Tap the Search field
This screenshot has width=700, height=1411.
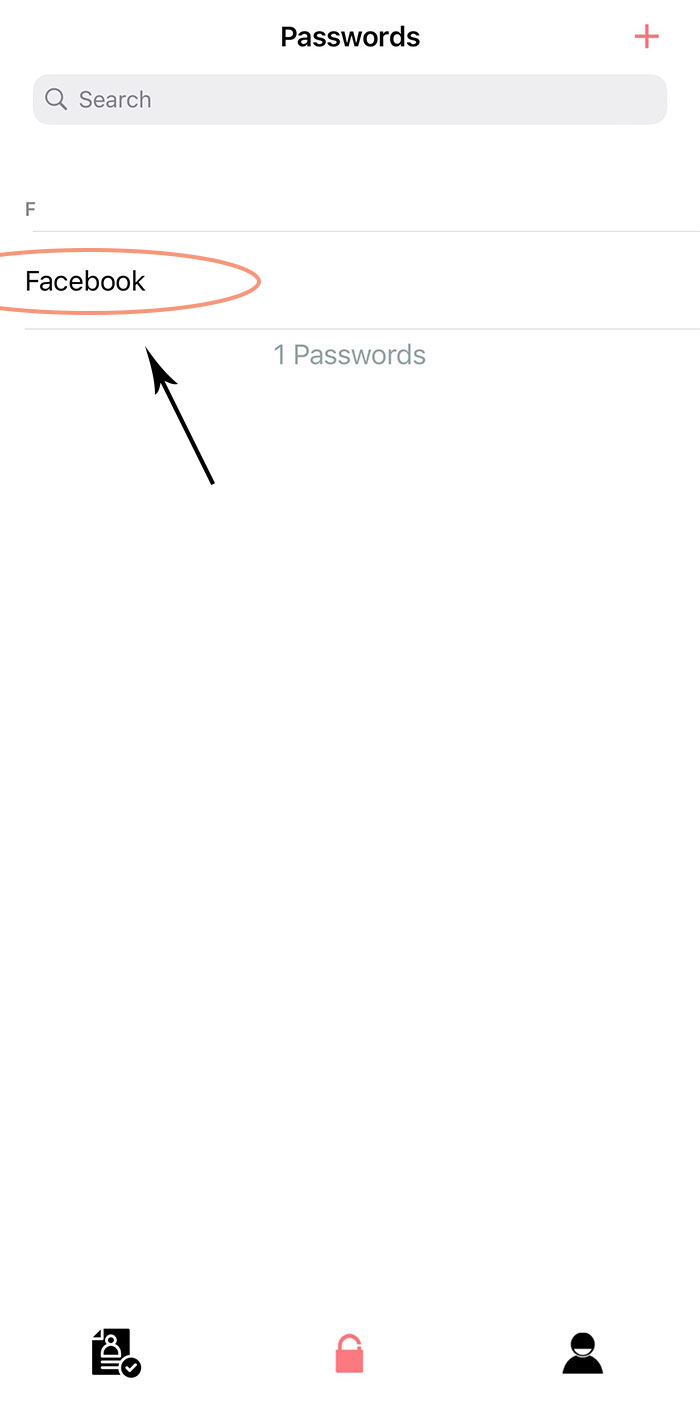pos(350,100)
